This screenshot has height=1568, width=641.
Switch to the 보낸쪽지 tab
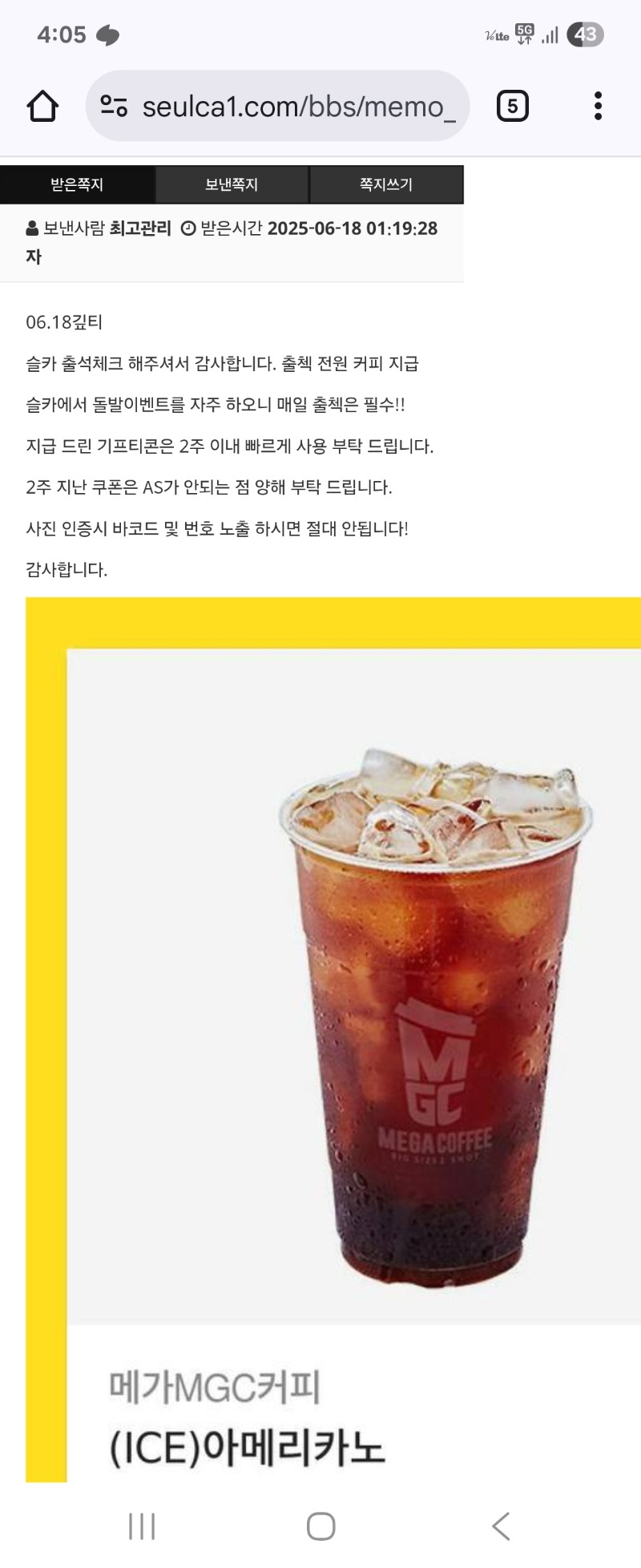click(x=232, y=184)
